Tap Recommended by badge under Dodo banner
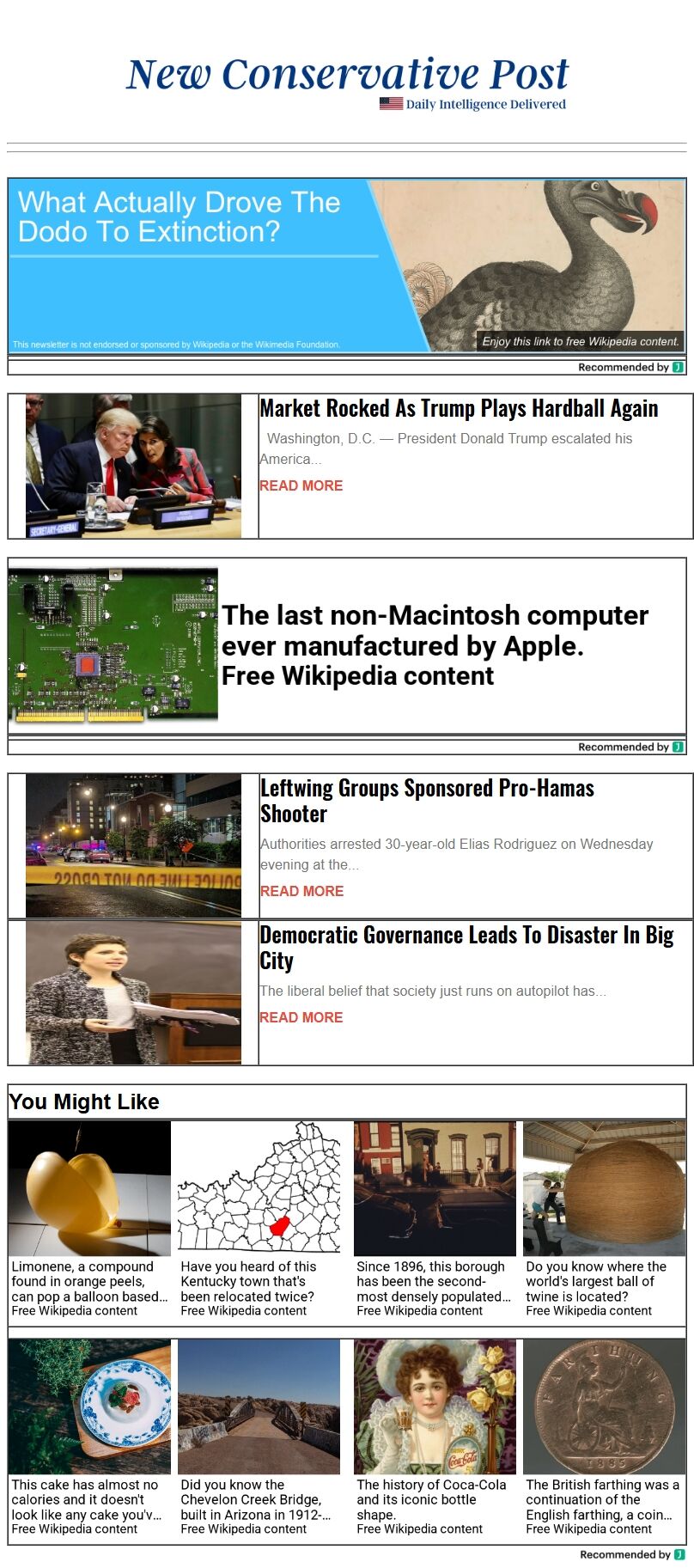Image resolution: width=694 pixels, height=1568 pixels. pos(630,367)
